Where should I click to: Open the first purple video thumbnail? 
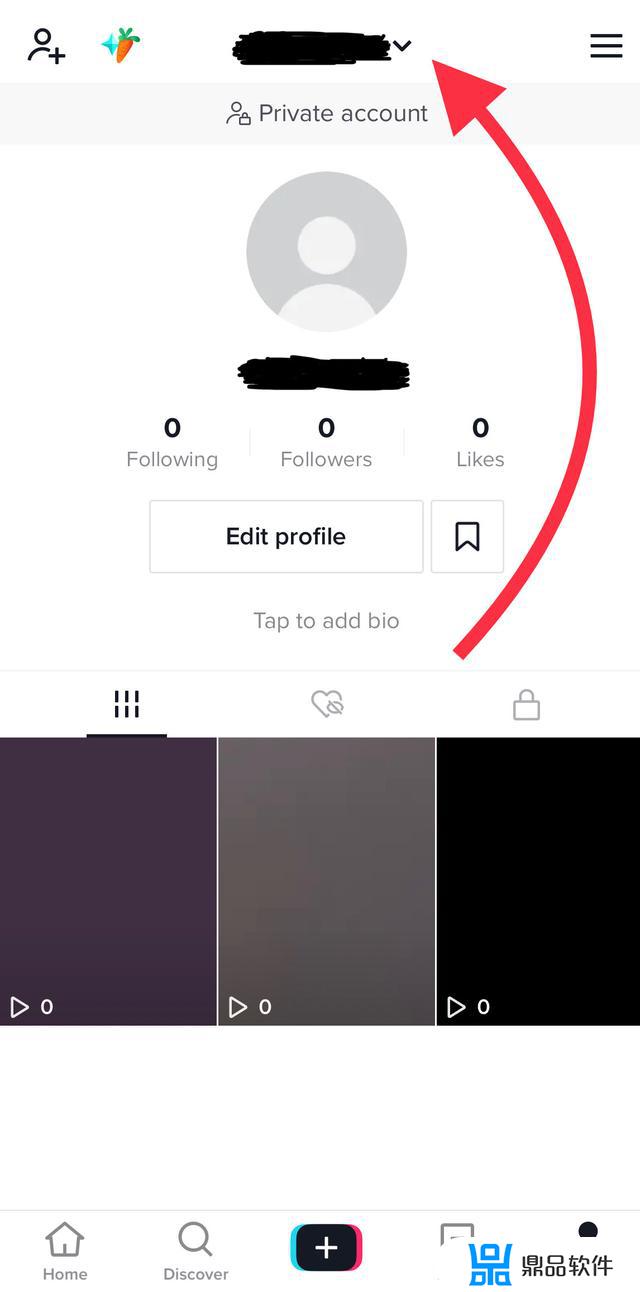click(108, 881)
